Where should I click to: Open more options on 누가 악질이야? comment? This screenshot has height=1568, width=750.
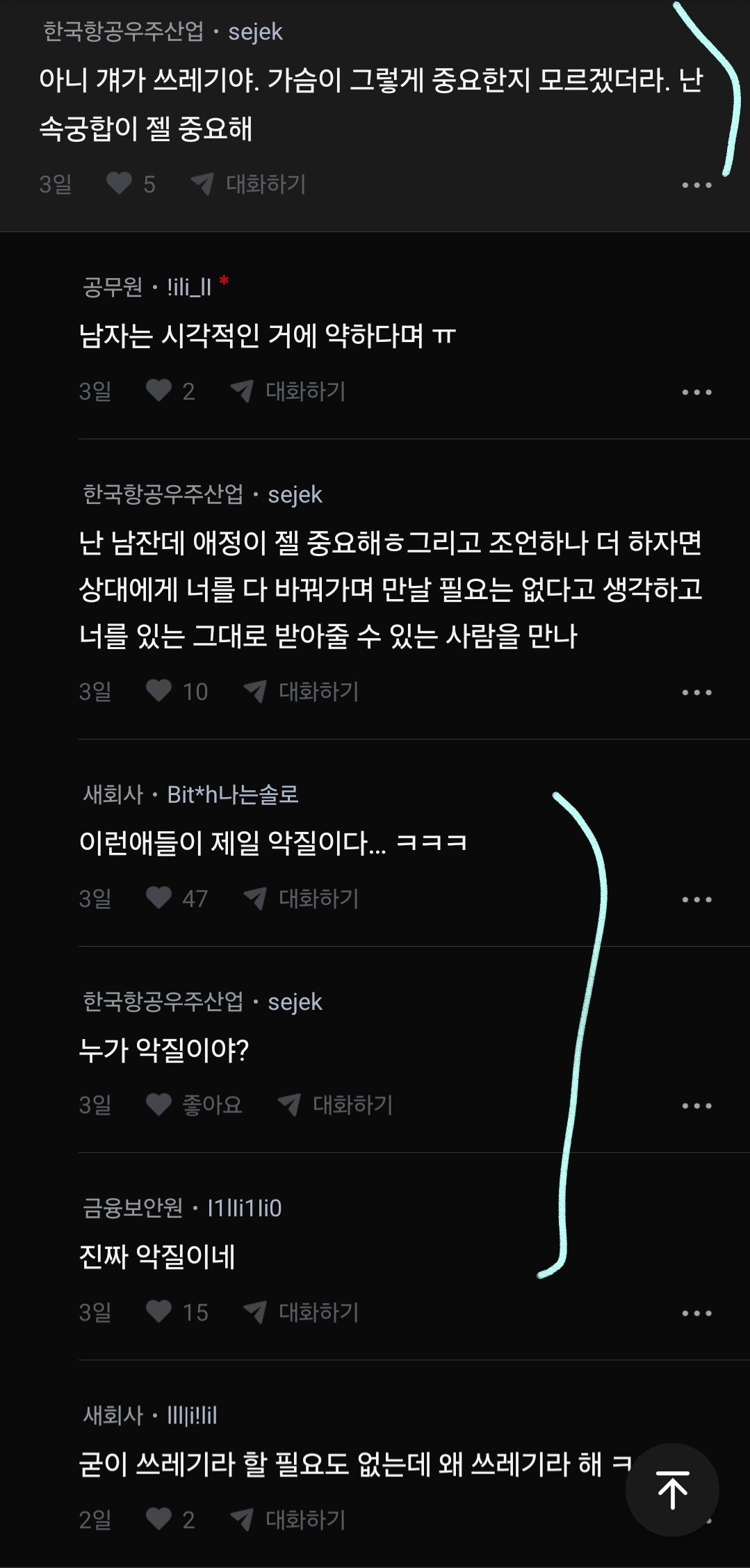(696, 1106)
